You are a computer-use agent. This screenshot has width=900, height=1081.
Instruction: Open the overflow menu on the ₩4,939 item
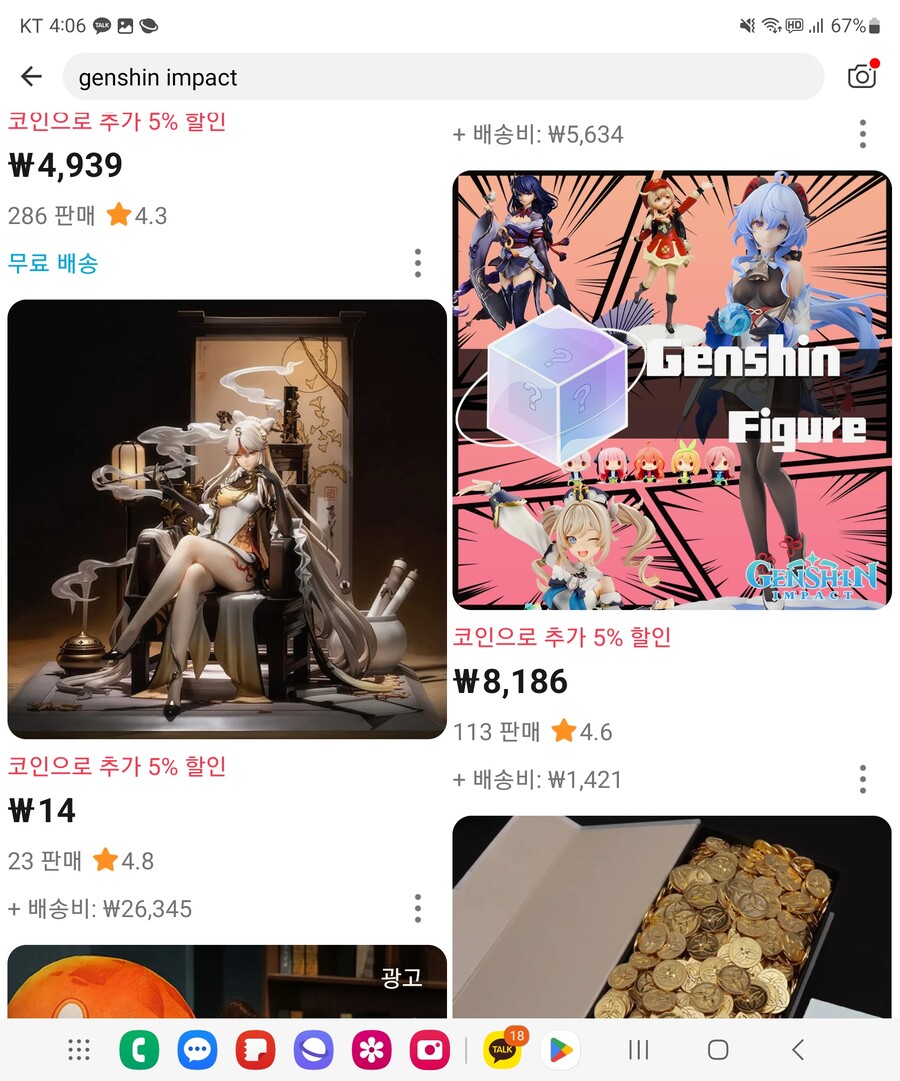(418, 263)
